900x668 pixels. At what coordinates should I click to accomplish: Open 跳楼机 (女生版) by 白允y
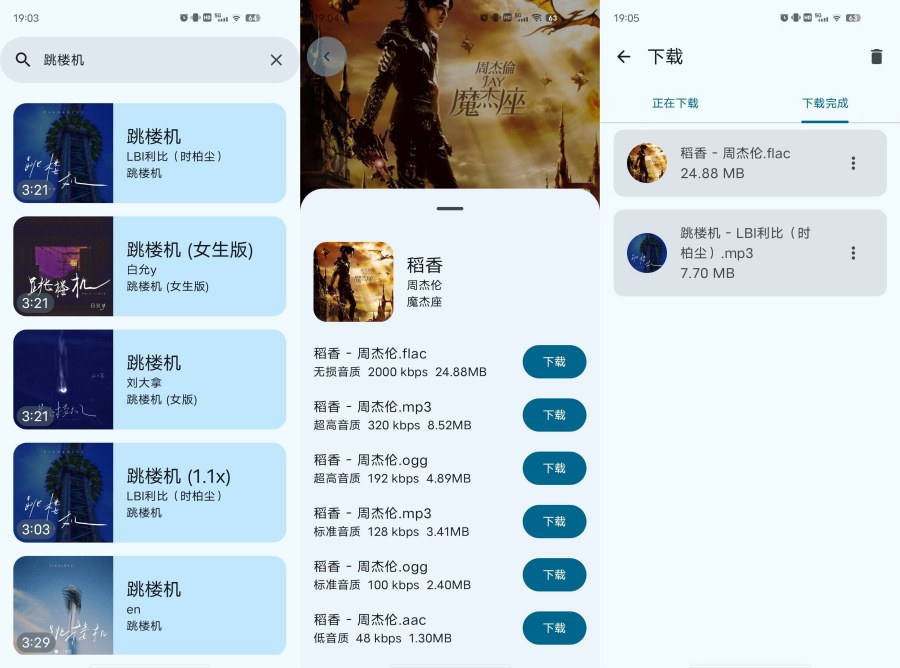pos(150,266)
